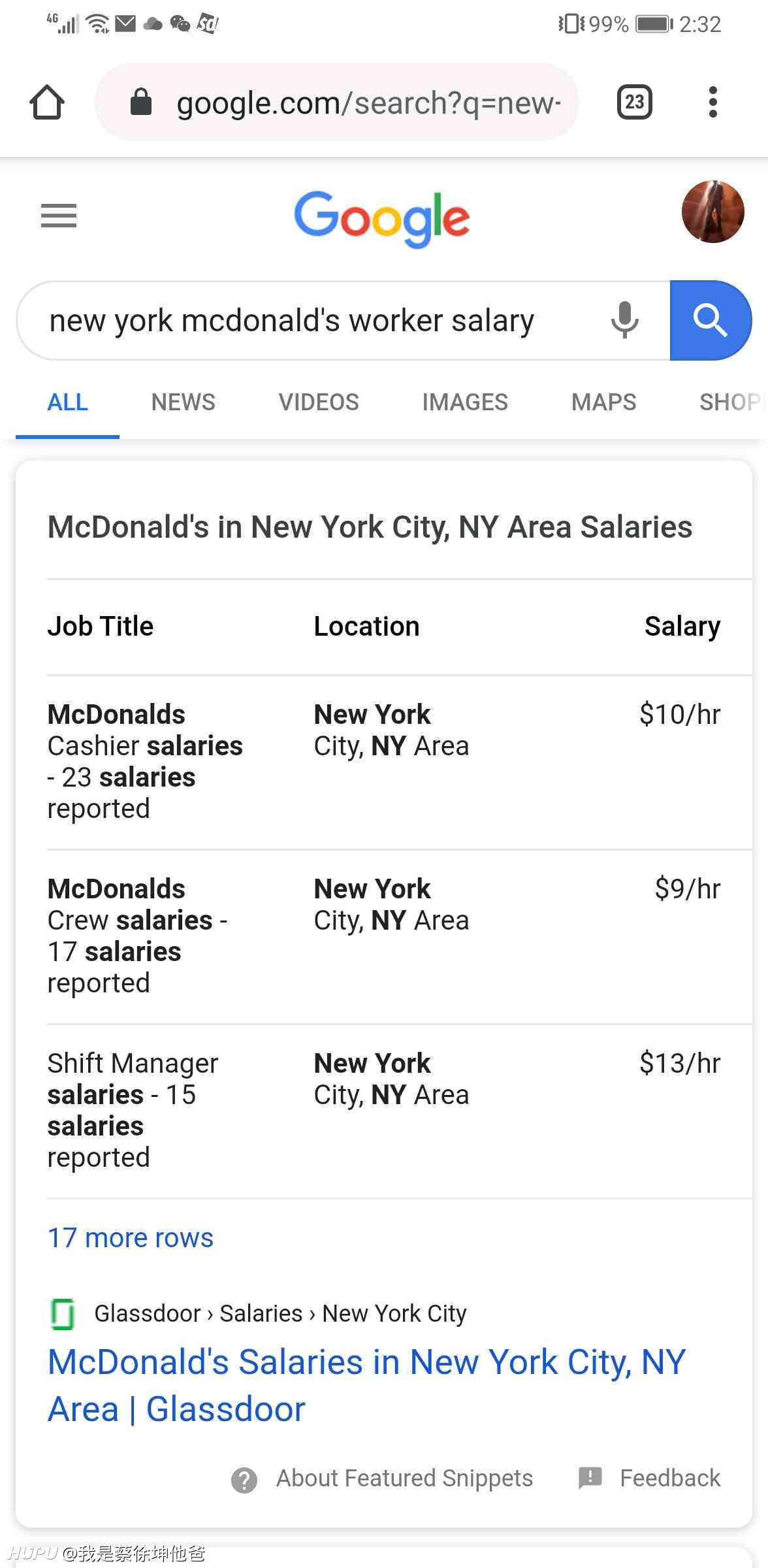The width and height of the screenshot is (768, 1568).
Task: Go to the browser home page
Action: pos(47,103)
